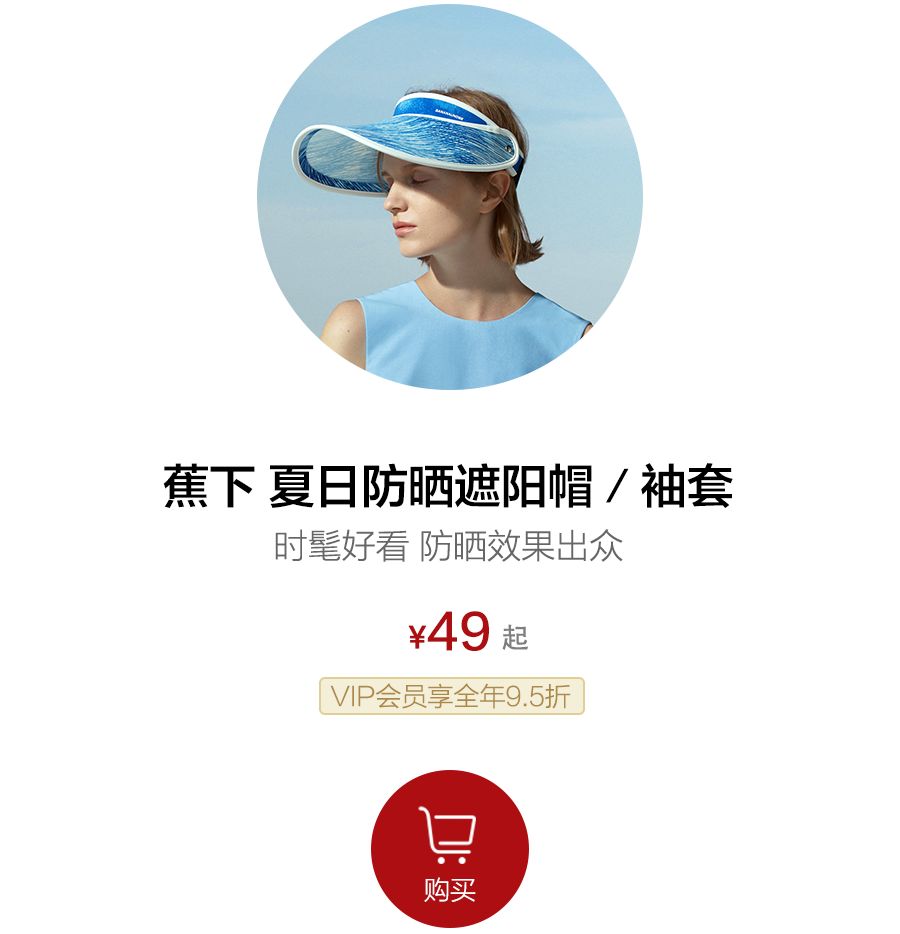This screenshot has height=934, width=900.
Task: Click the VIP会员享全年9.5折 badge
Action: [x=450, y=698]
